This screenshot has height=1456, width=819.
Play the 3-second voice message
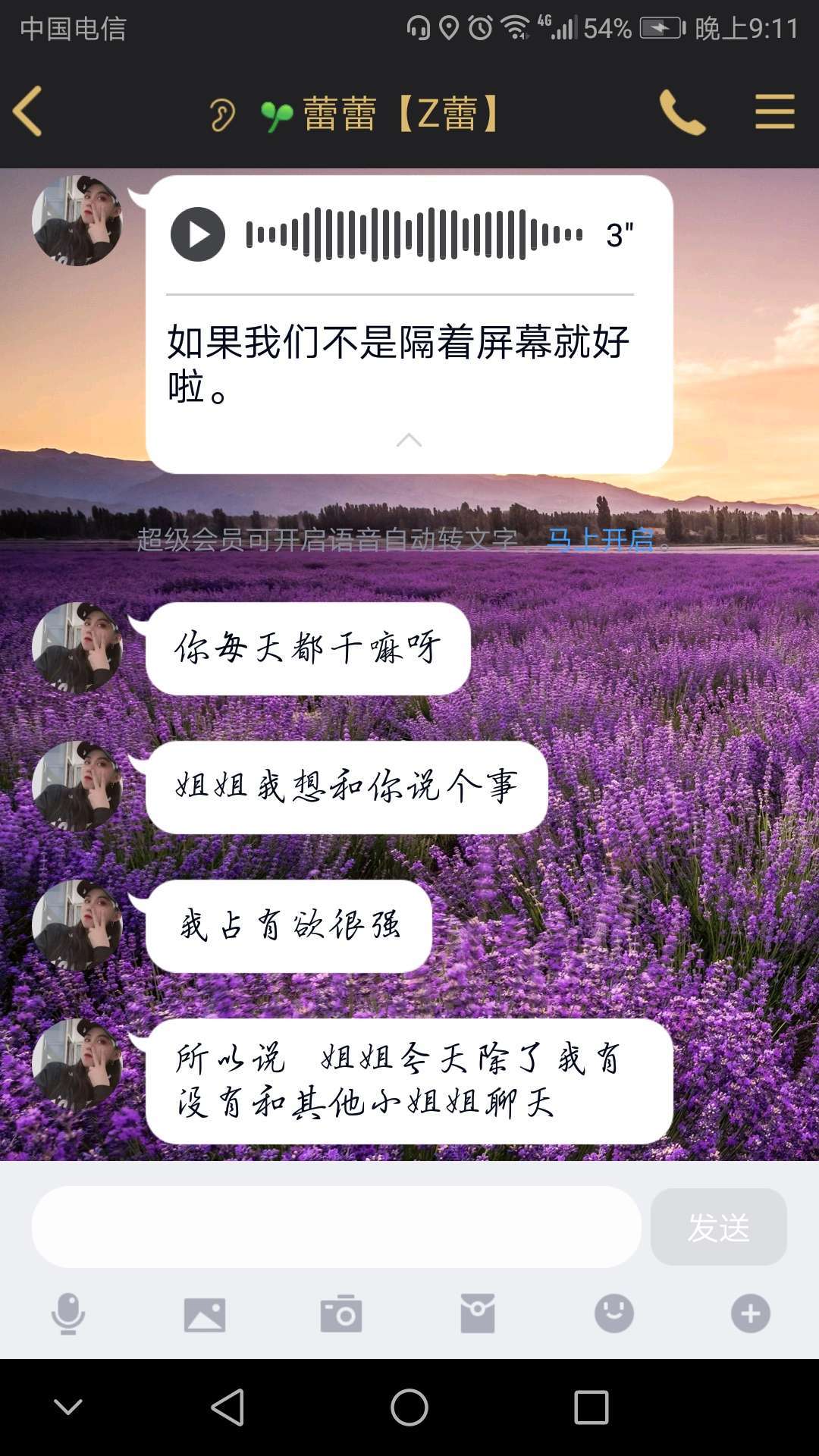tap(198, 234)
